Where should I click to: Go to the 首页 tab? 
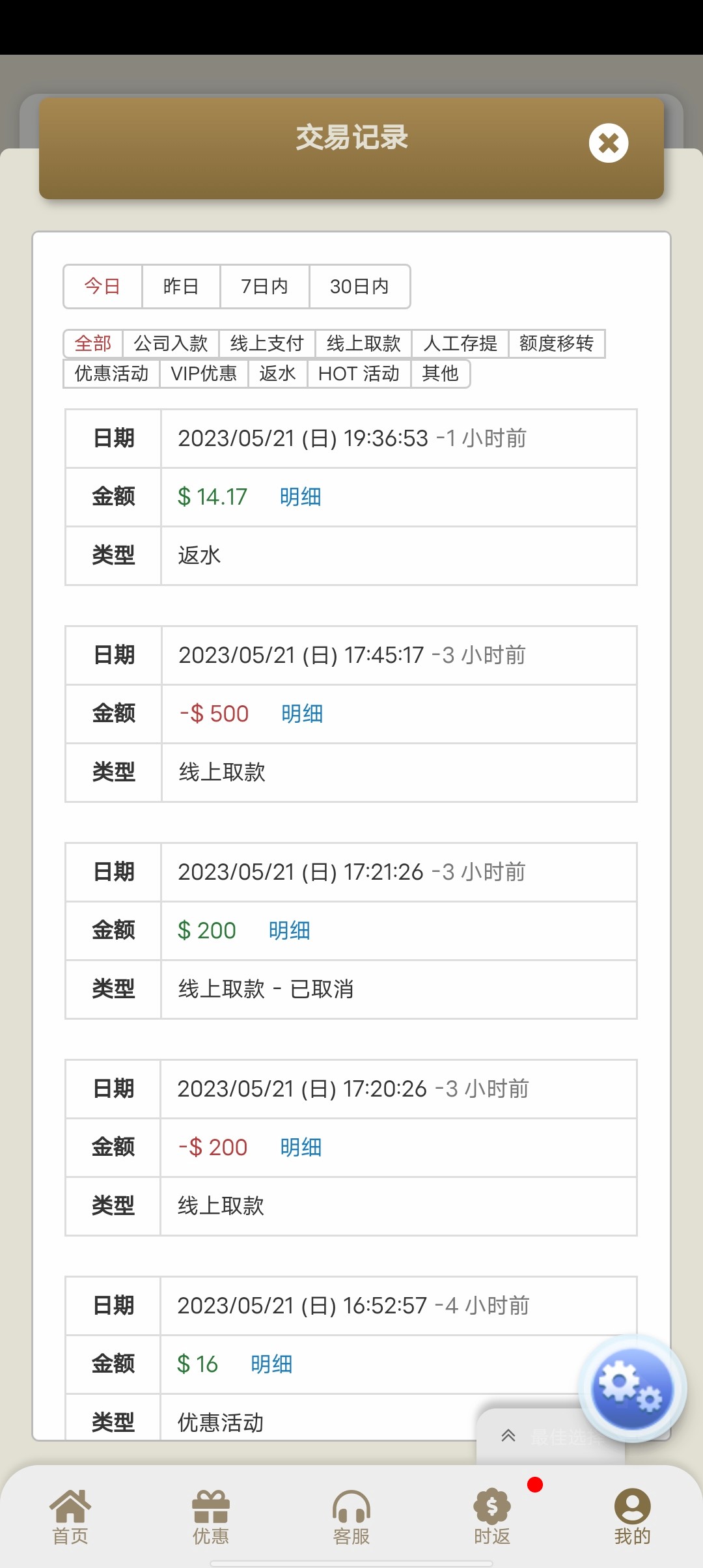70,1517
